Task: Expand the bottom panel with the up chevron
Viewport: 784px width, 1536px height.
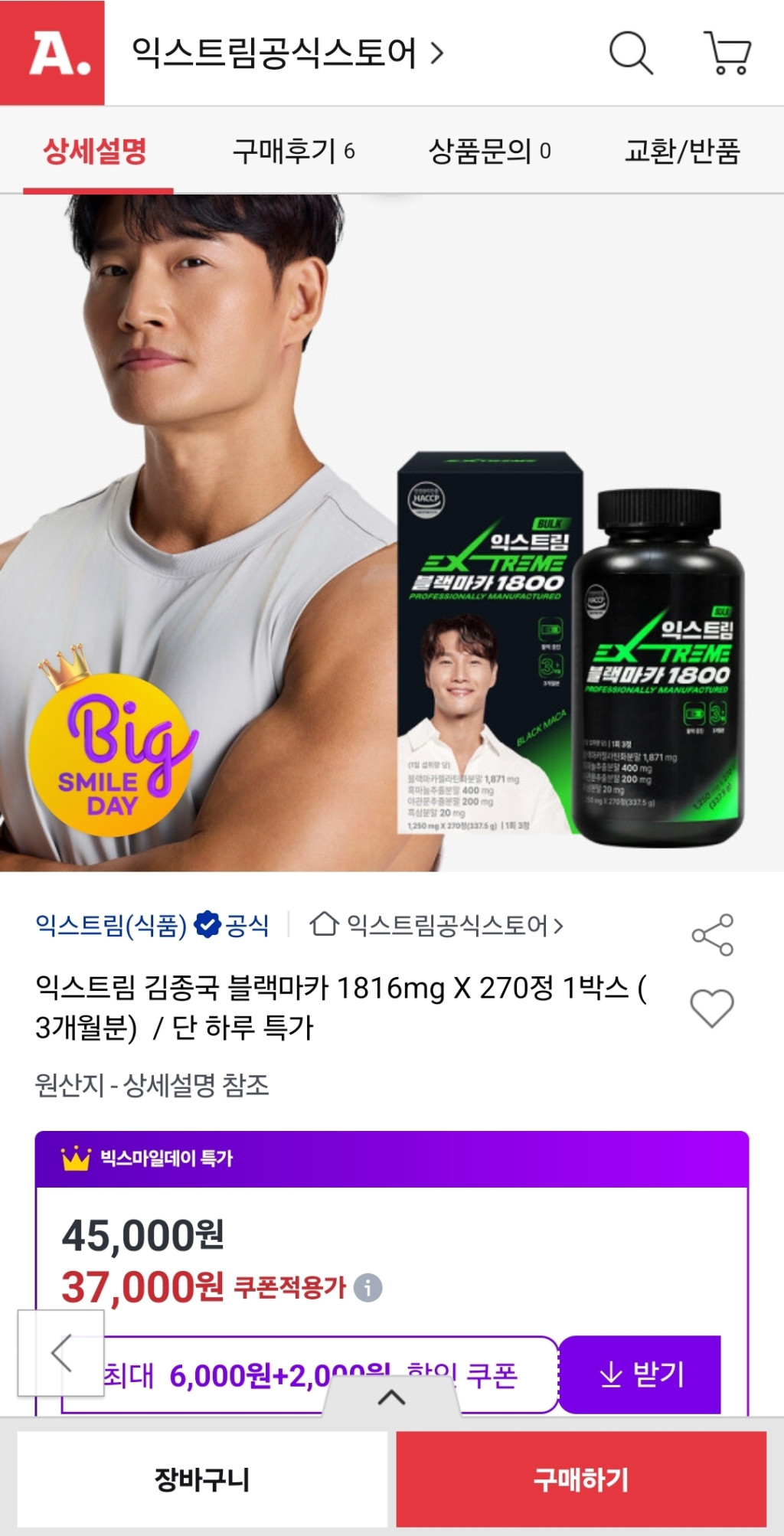Action: click(391, 1397)
